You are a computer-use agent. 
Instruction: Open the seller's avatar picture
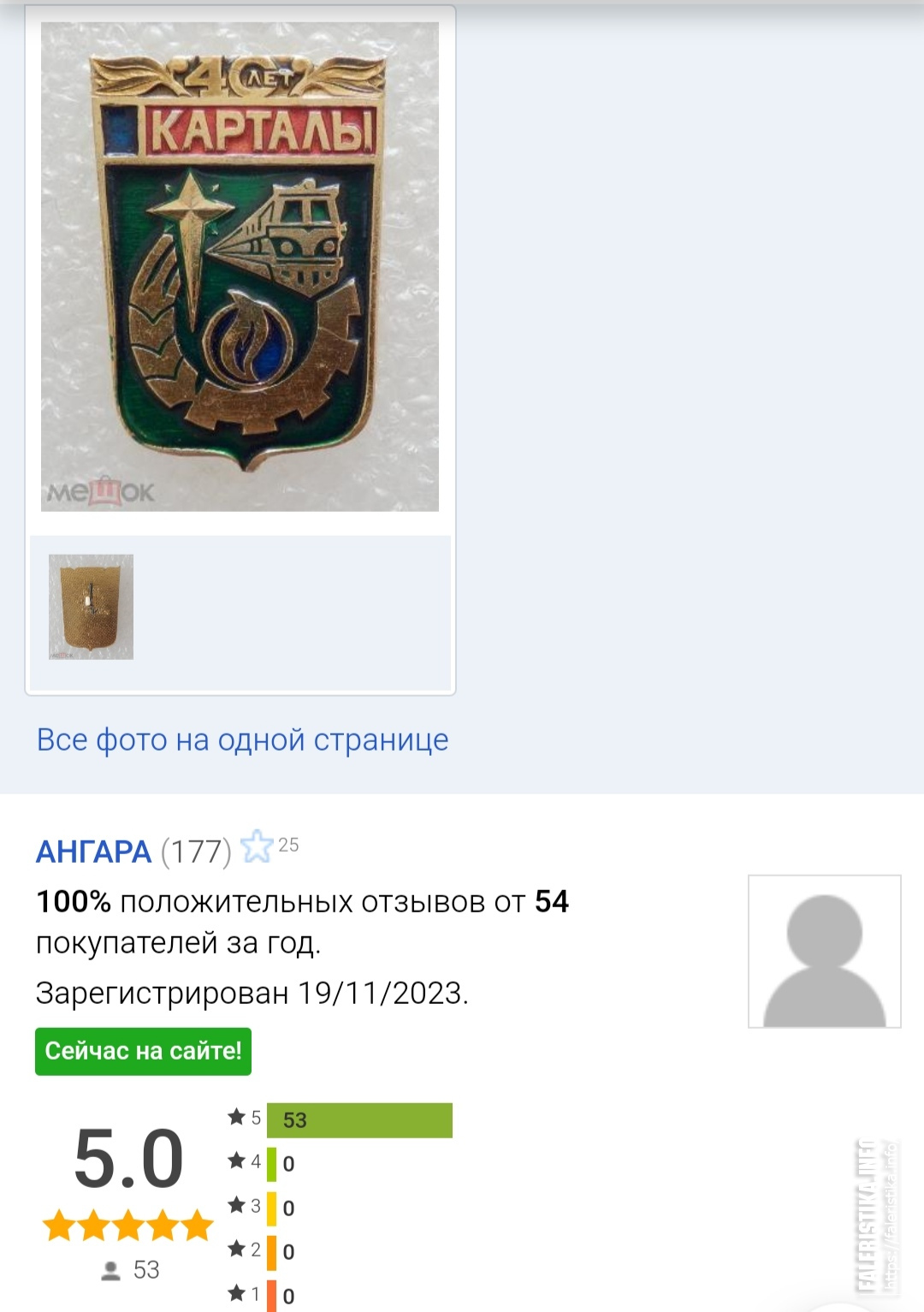pos(824,951)
